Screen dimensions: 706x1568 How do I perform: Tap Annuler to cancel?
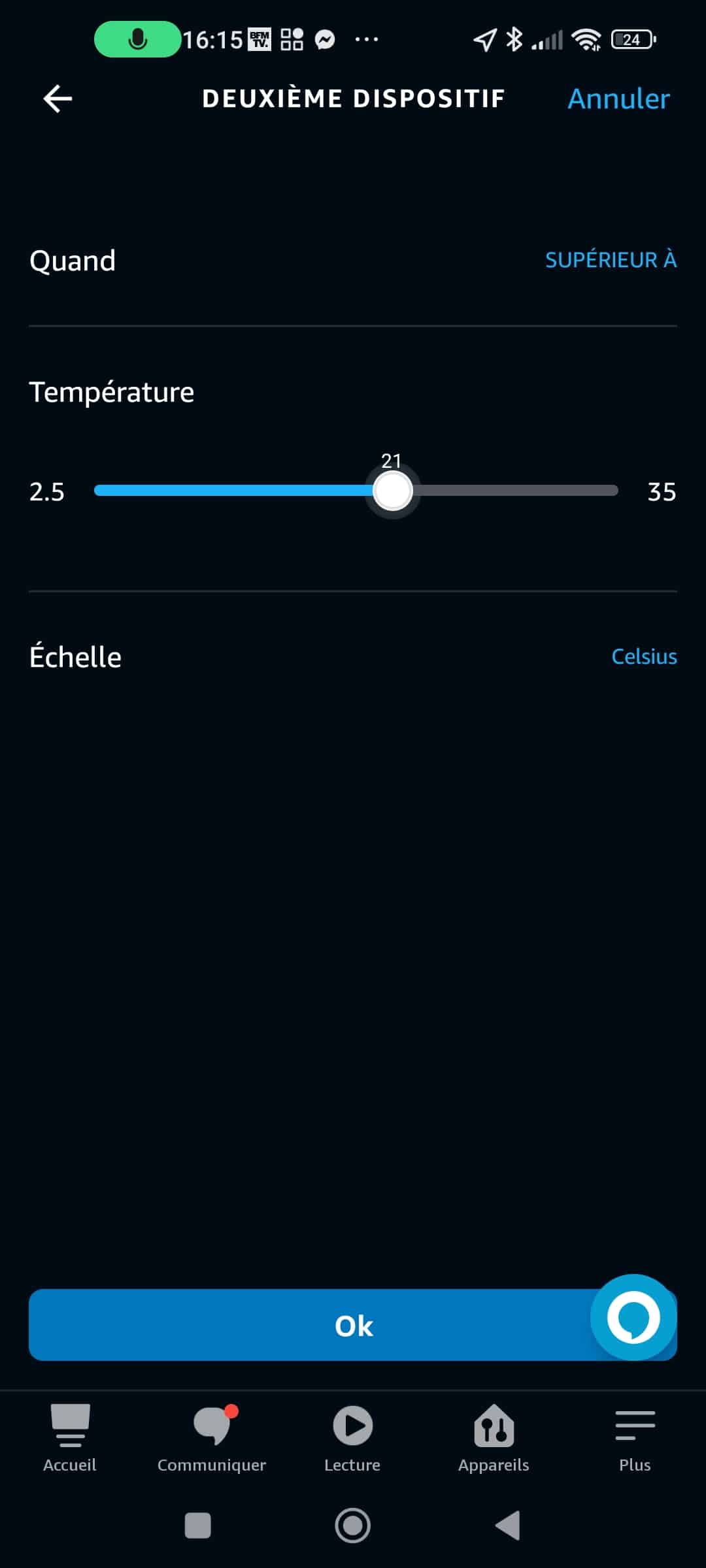pos(618,99)
